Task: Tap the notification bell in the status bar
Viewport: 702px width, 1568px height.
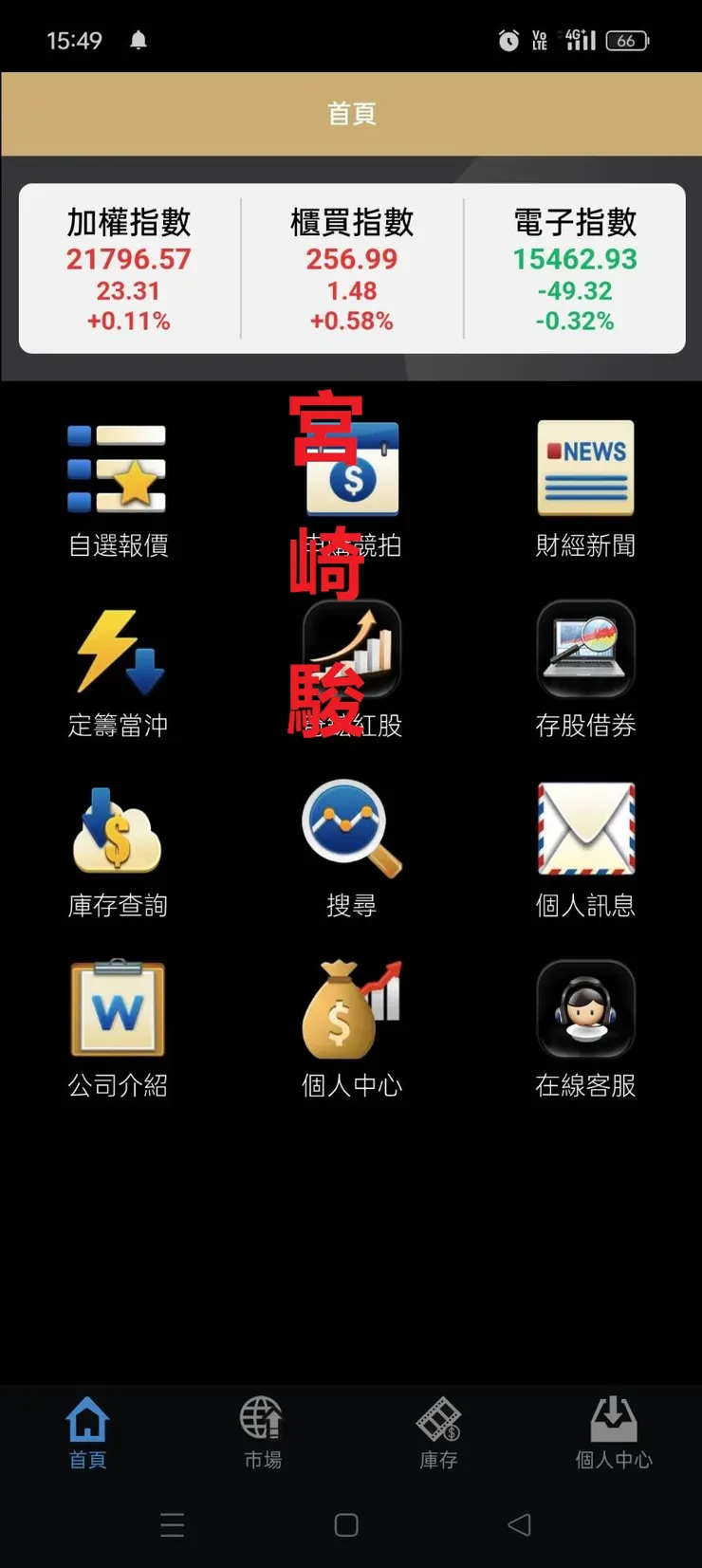Action: point(139,40)
